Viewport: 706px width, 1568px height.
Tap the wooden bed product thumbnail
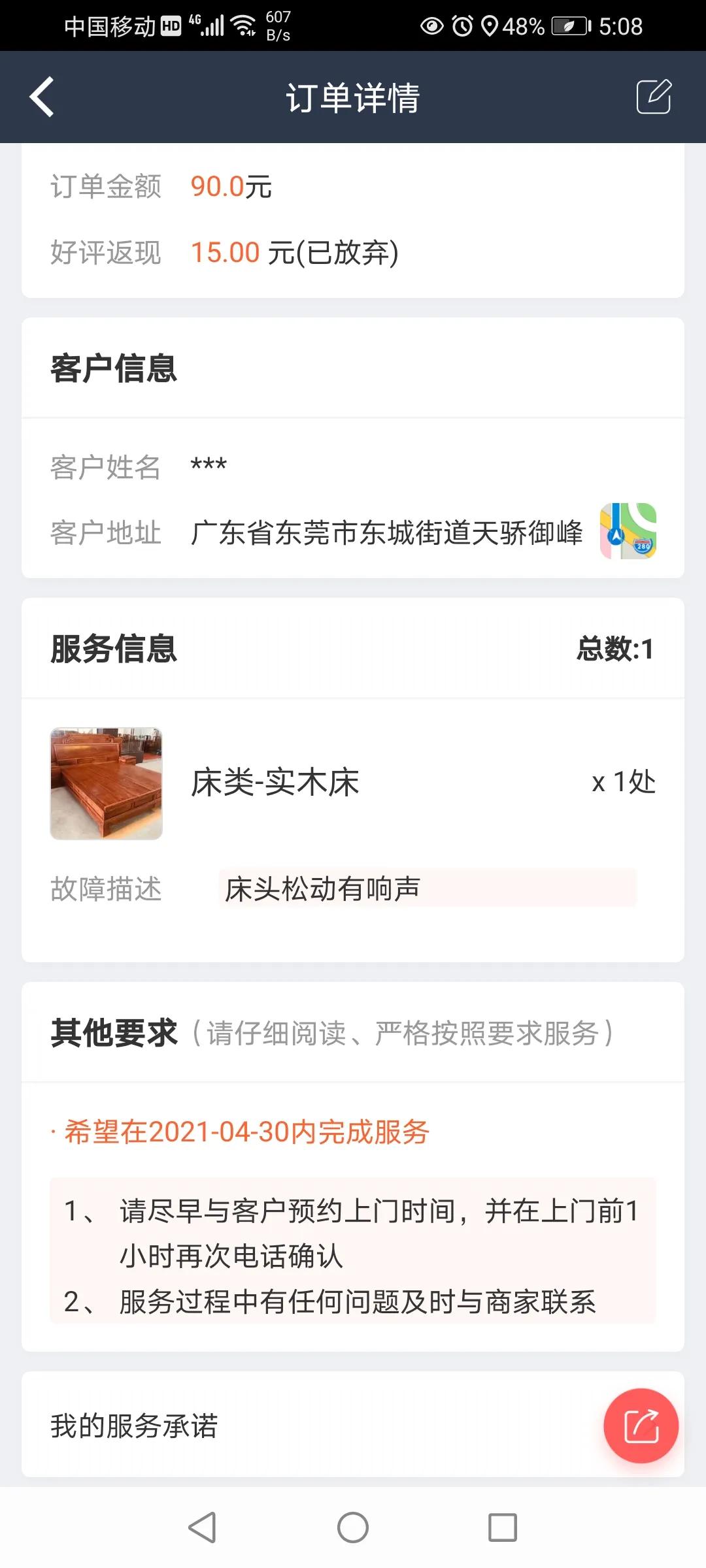(x=105, y=783)
